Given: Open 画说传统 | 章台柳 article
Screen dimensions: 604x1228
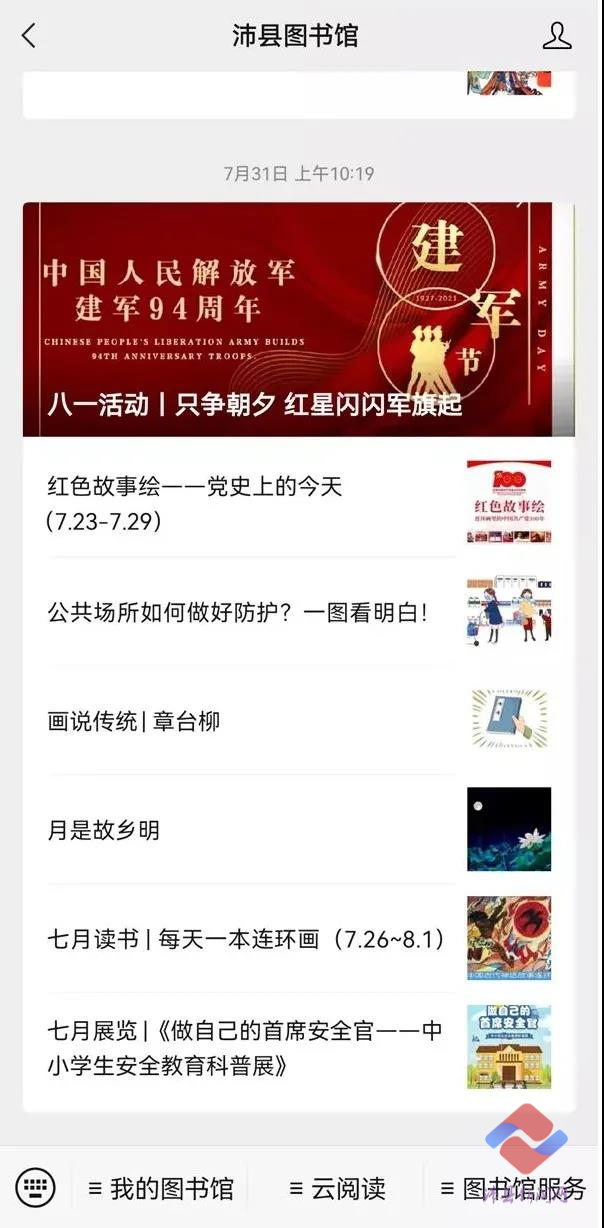Looking at the screenshot, I should point(250,721).
